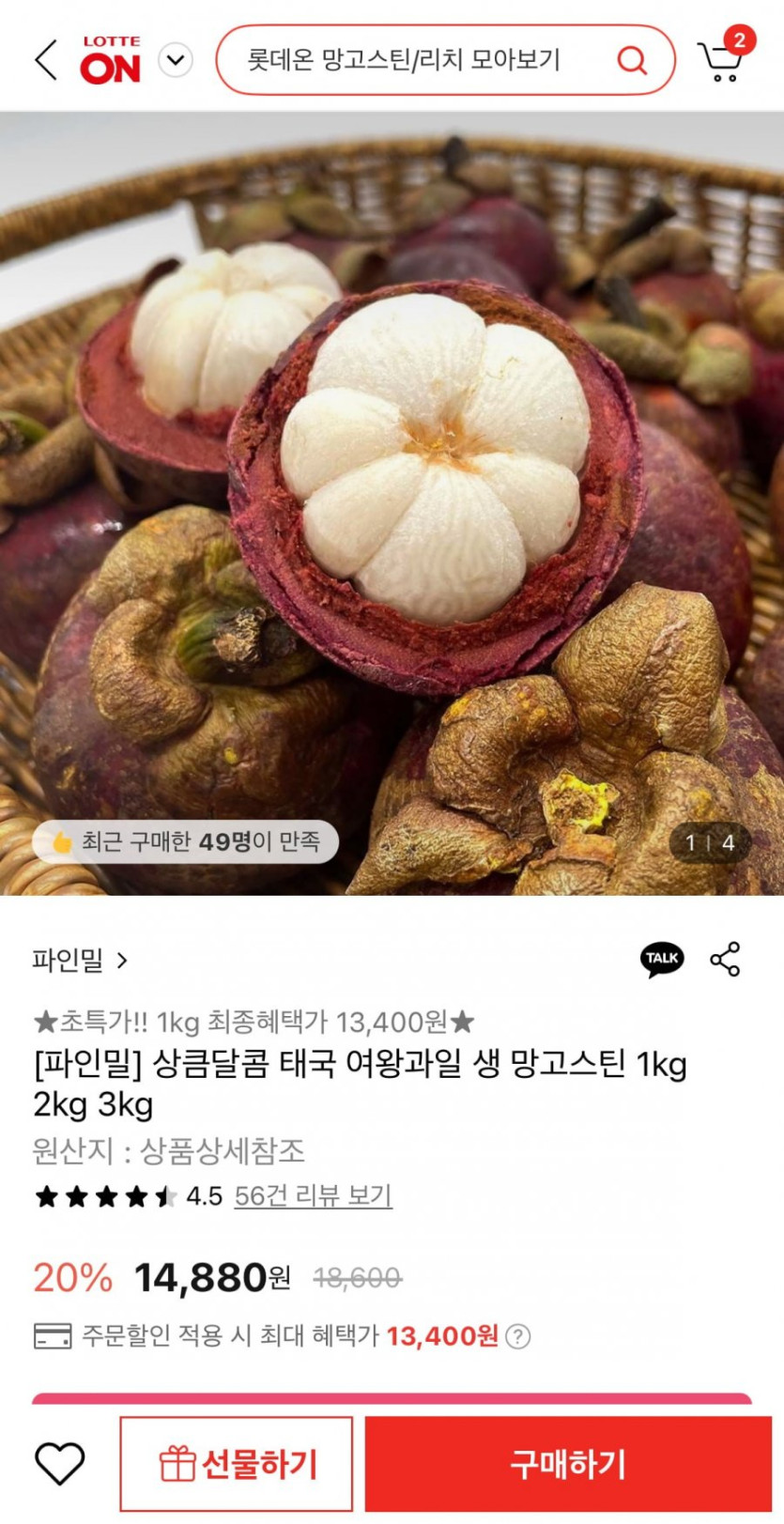Open the 파인밀 seller store
The width and height of the screenshot is (784, 1524).
80,960
